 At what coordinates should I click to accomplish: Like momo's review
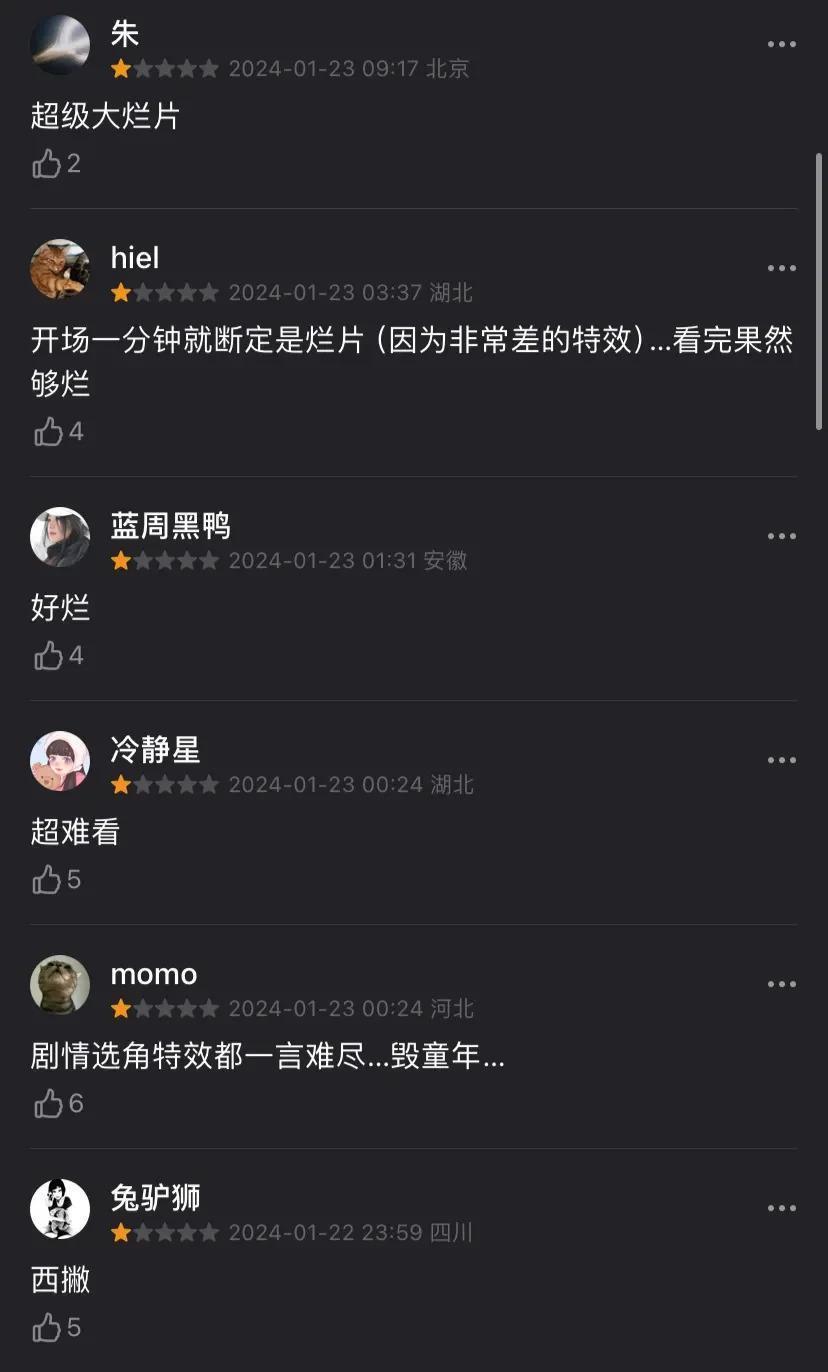48,1103
